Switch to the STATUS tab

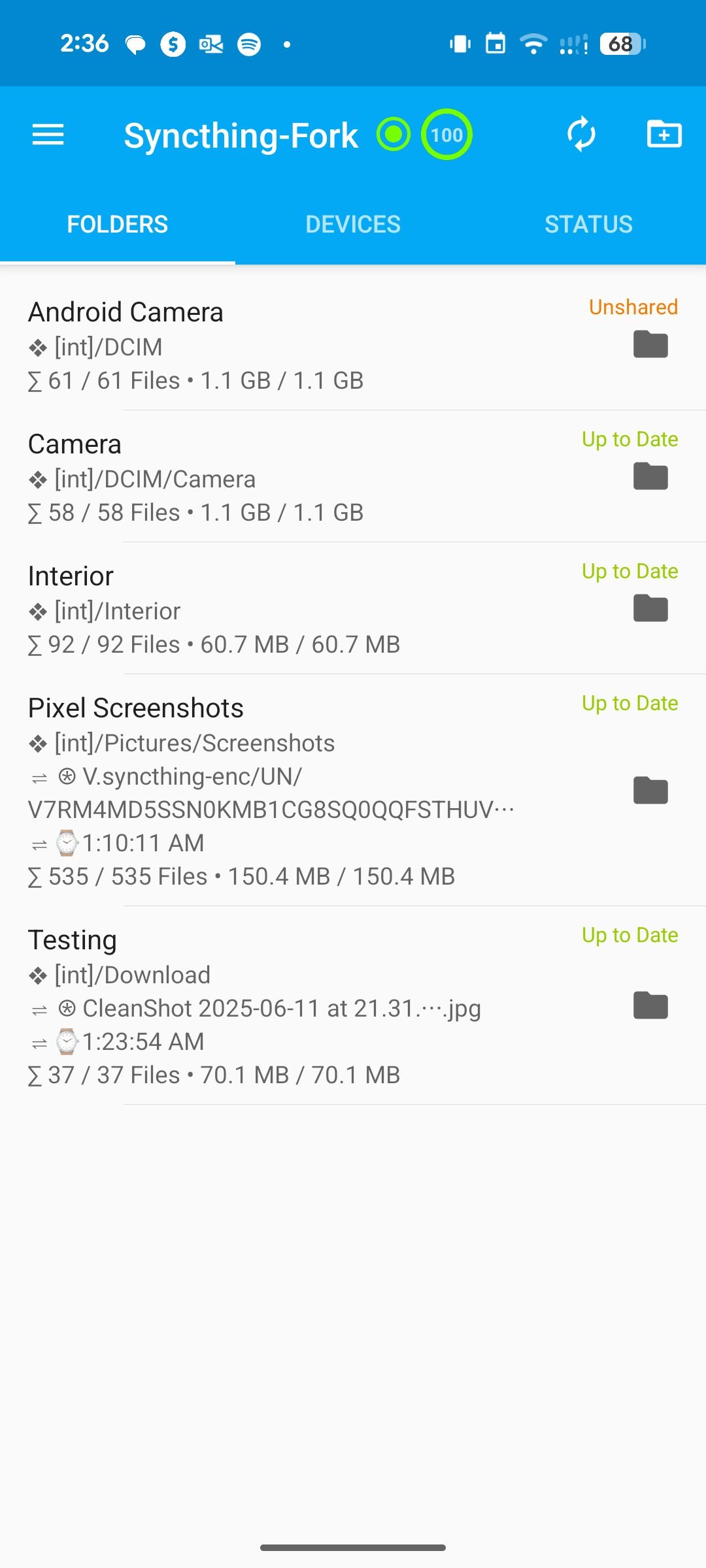588,223
